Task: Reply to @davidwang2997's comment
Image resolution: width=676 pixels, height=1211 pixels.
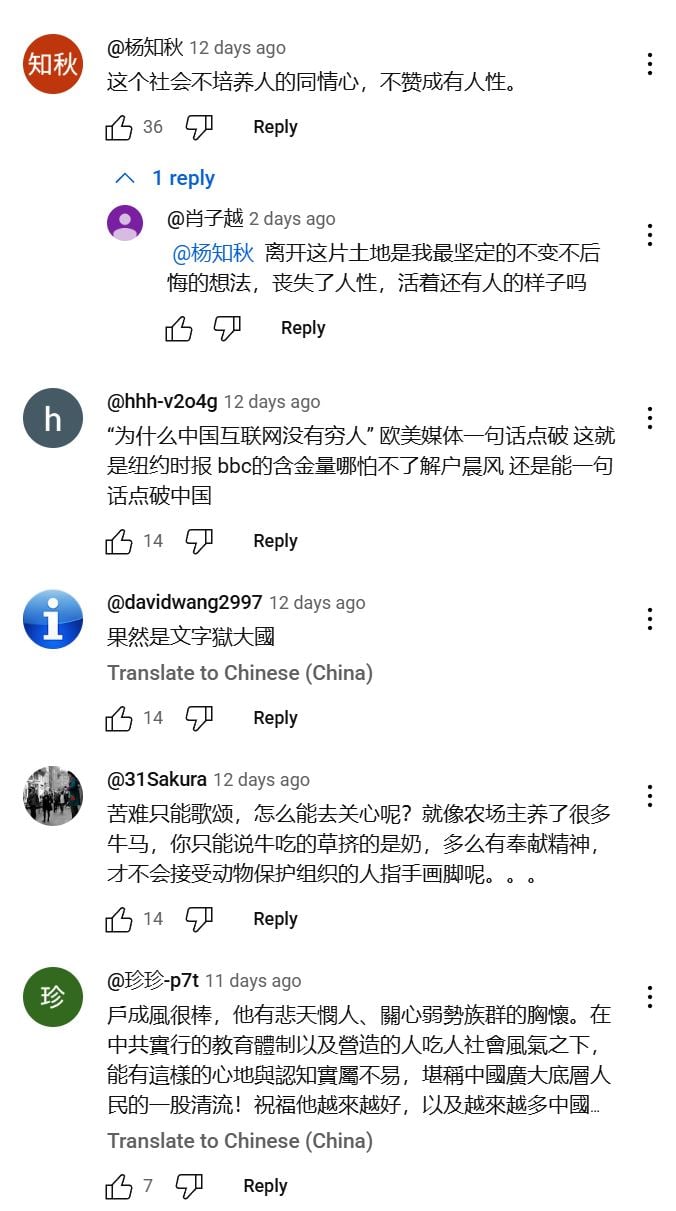Action: tap(275, 718)
